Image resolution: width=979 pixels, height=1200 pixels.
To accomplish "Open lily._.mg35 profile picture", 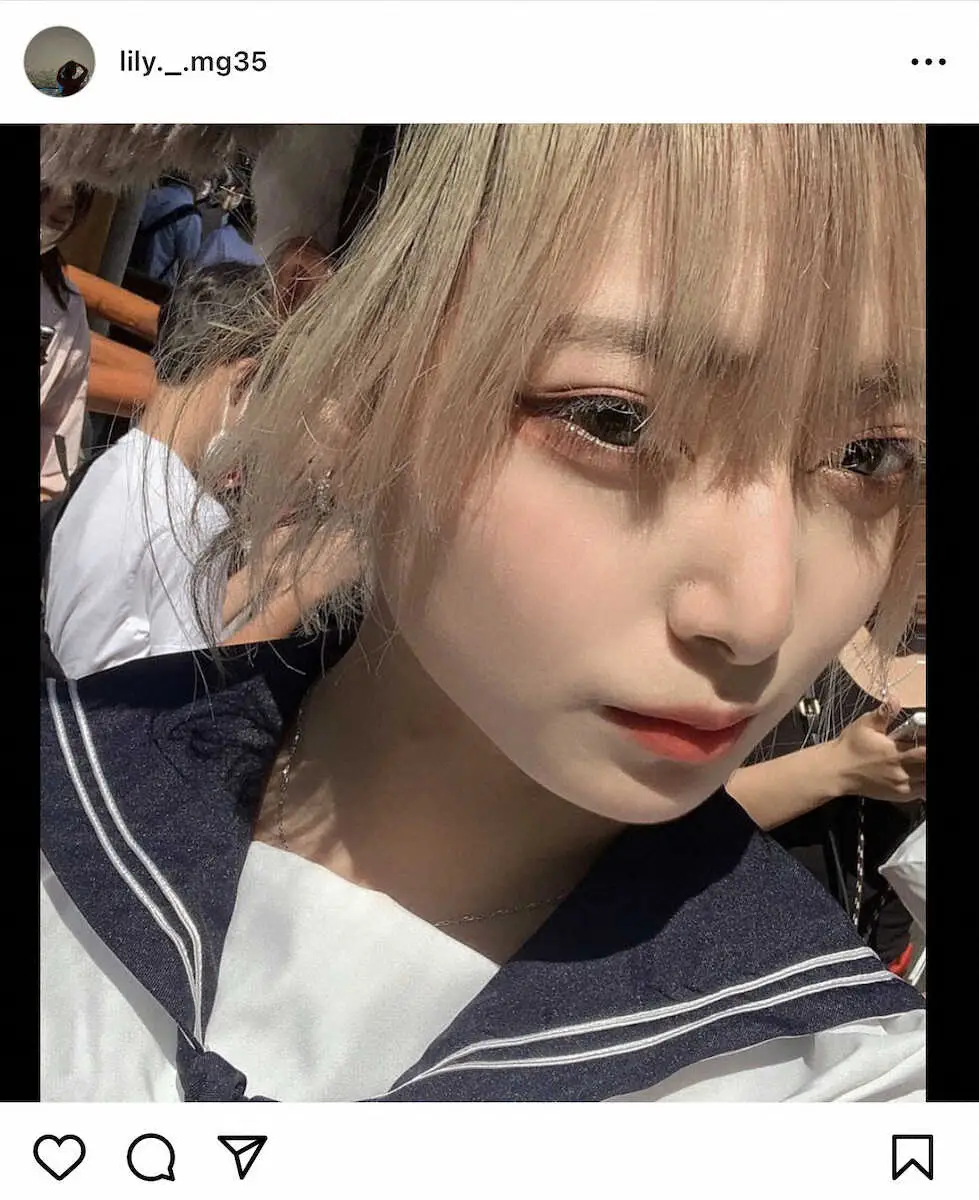I will (59, 62).
